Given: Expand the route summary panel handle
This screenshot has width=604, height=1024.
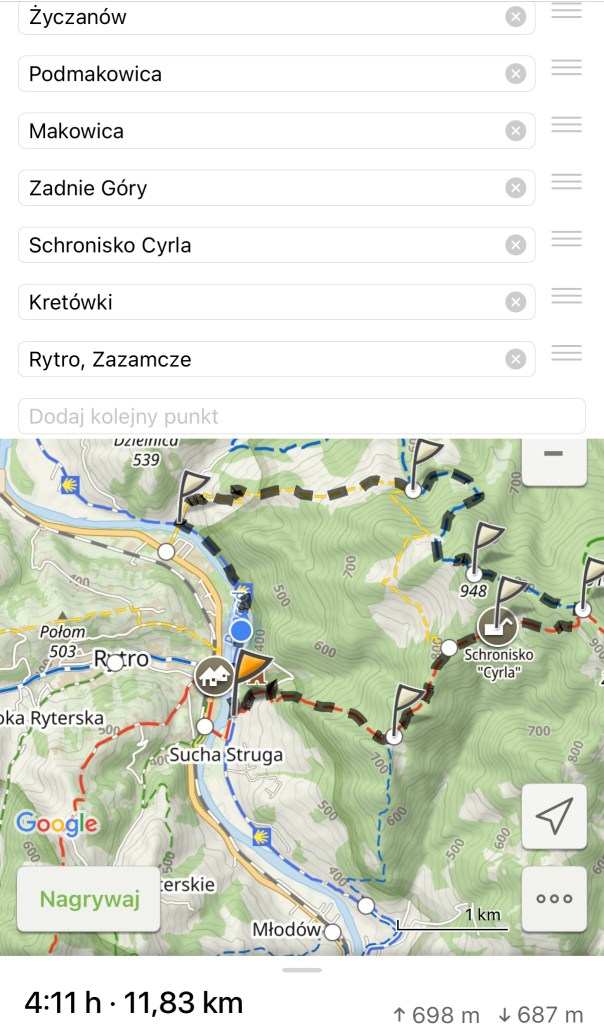Looking at the screenshot, I should pos(302,969).
